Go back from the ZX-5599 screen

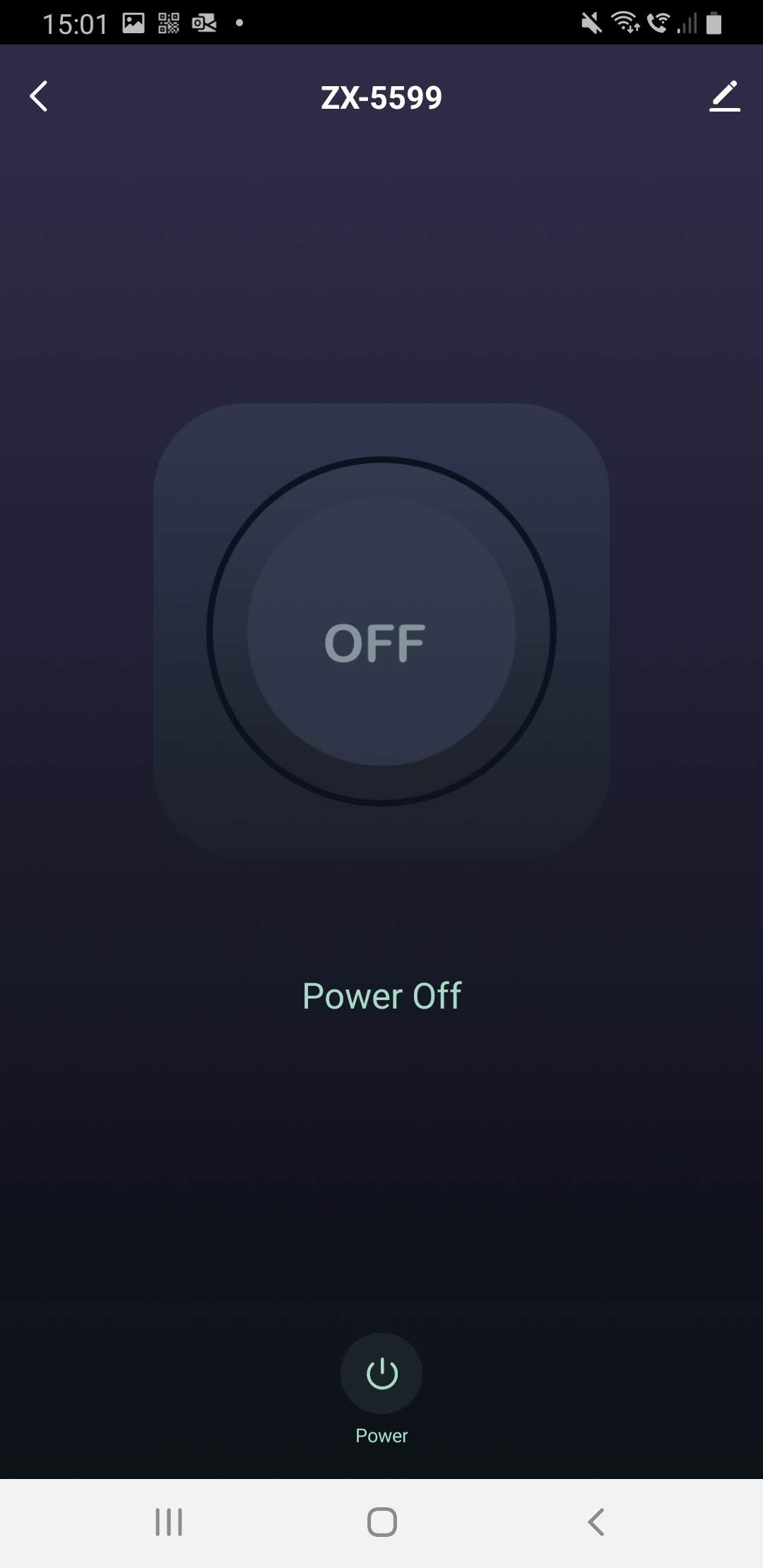pos(40,97)
